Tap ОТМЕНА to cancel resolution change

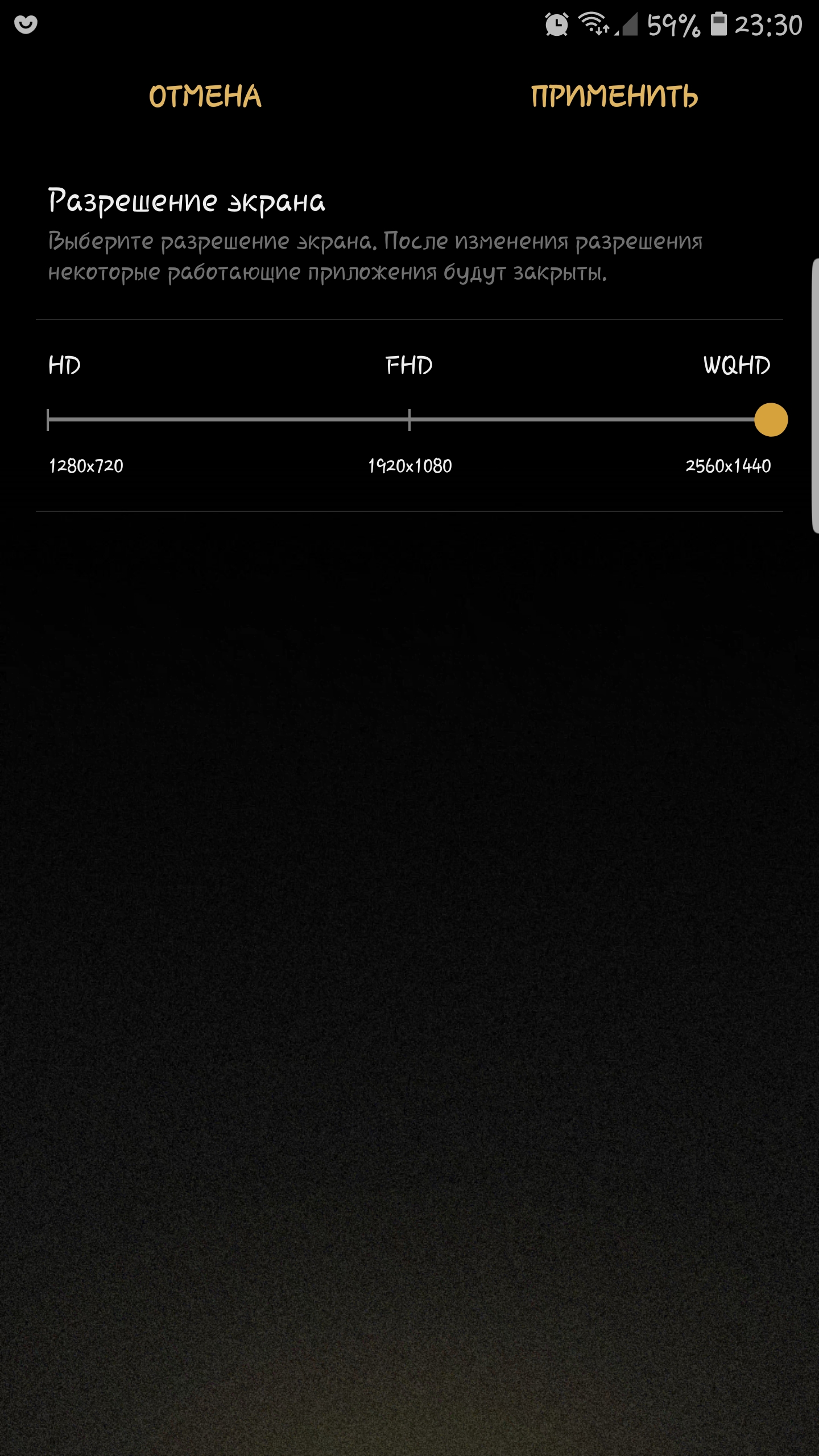coord(205,96)
